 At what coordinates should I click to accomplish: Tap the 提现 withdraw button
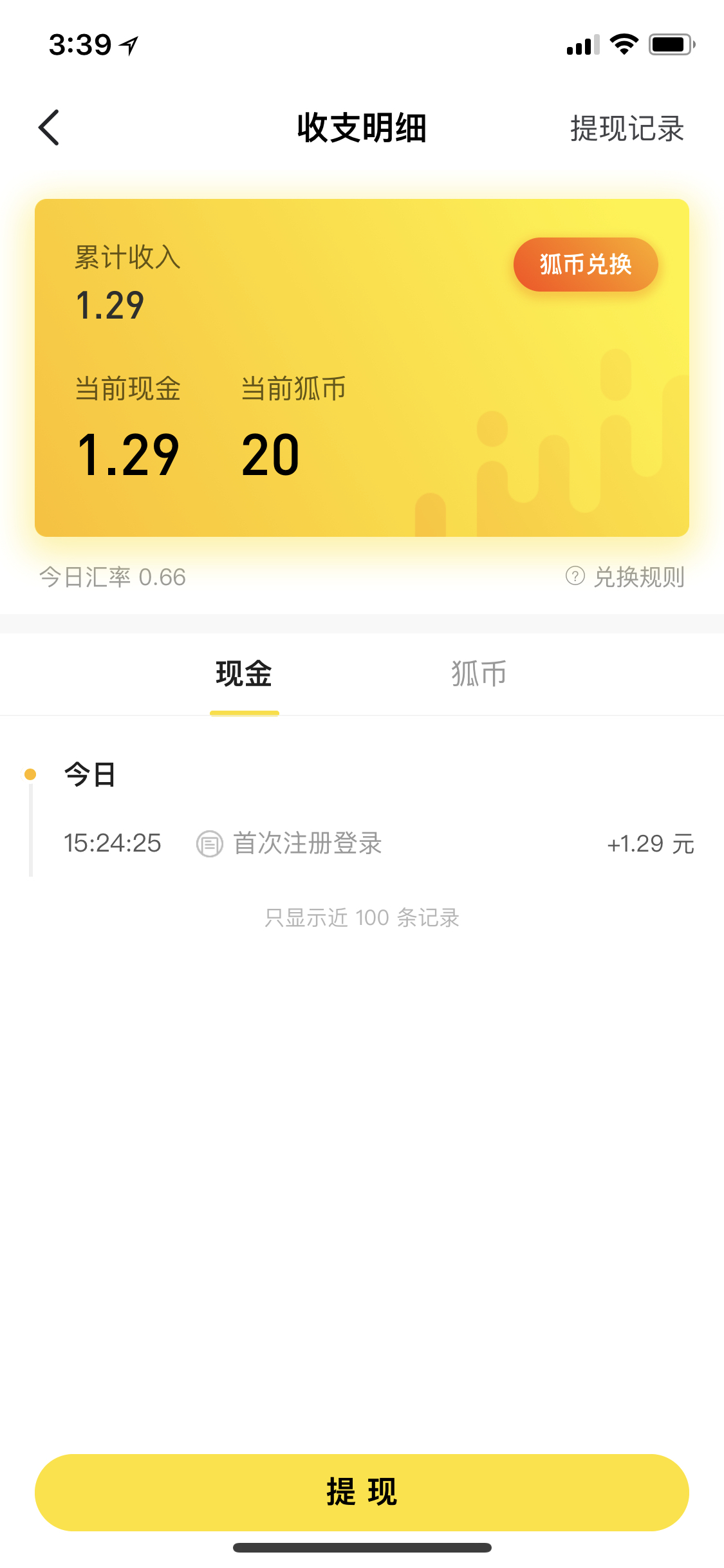(362, 1492)
